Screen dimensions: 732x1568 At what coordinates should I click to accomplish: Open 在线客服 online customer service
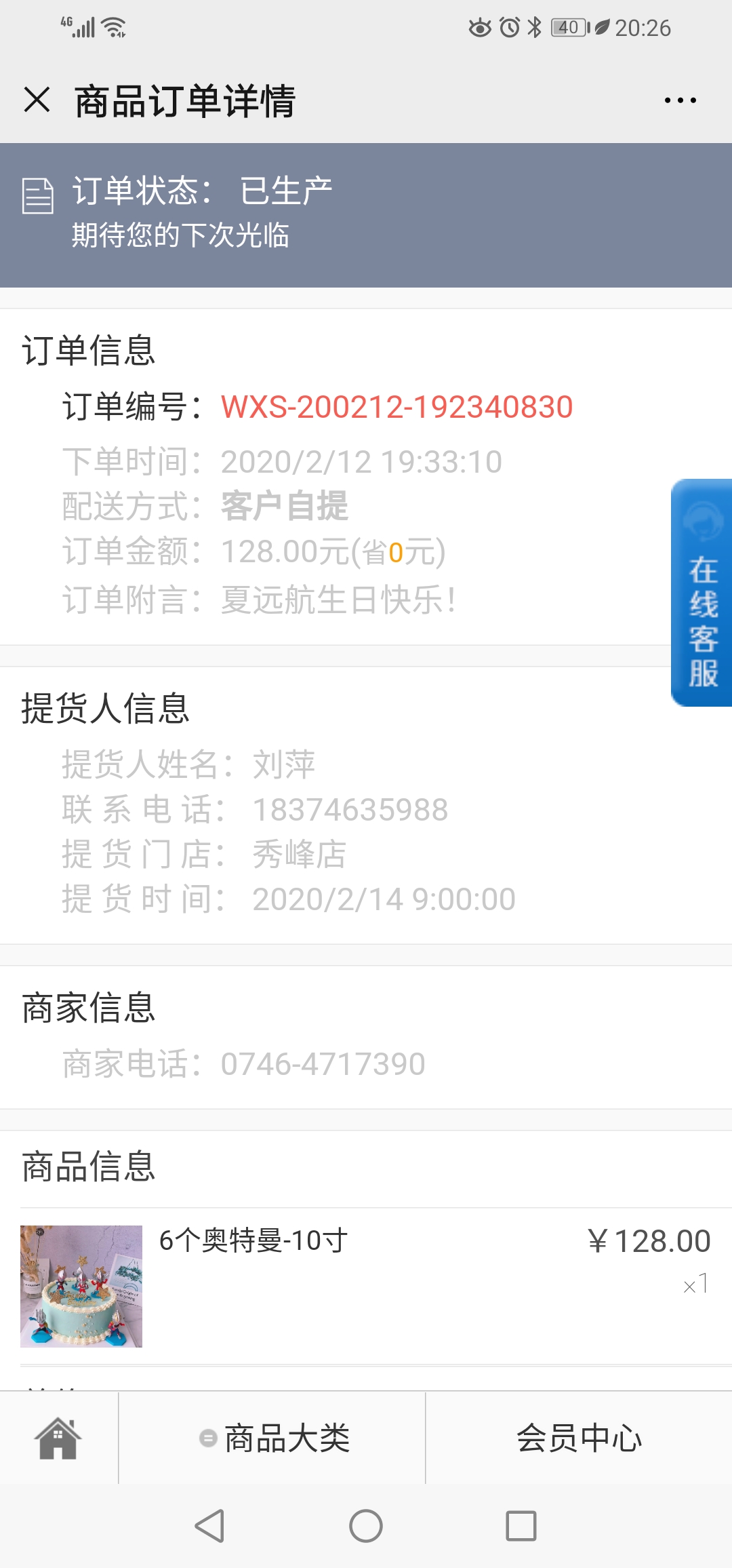(702, 593)
